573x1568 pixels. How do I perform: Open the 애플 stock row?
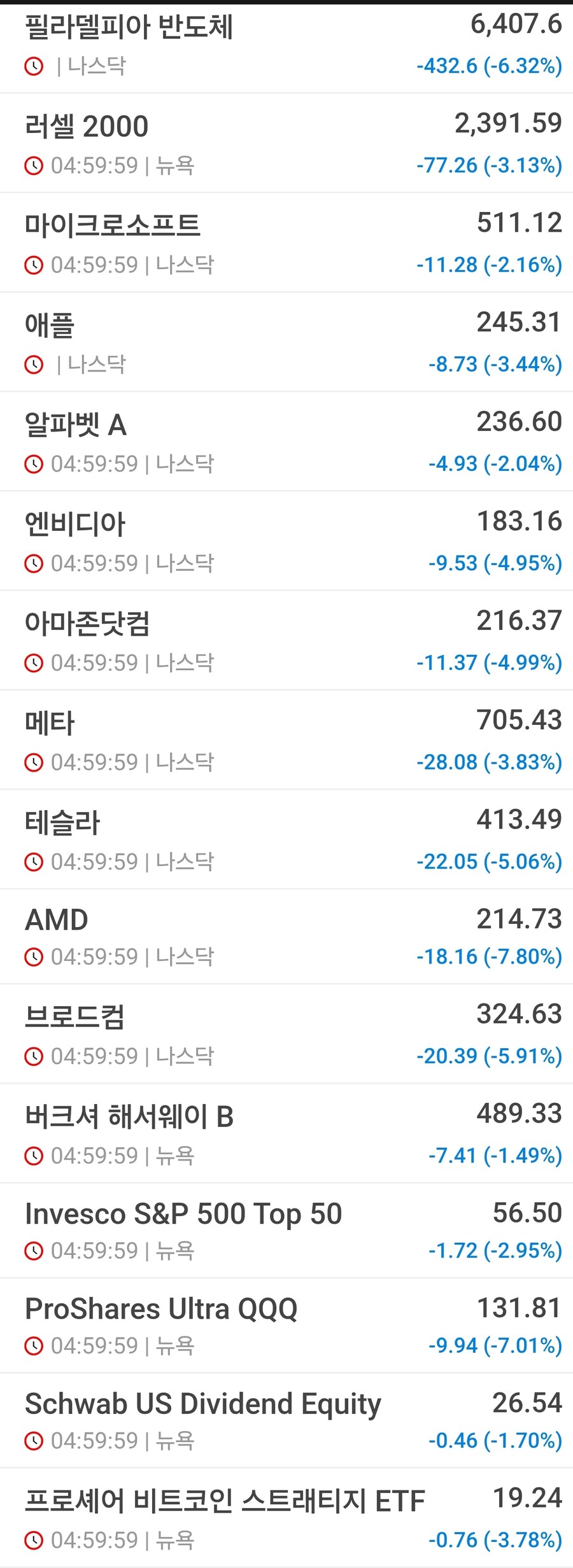(x=286, y=342)
